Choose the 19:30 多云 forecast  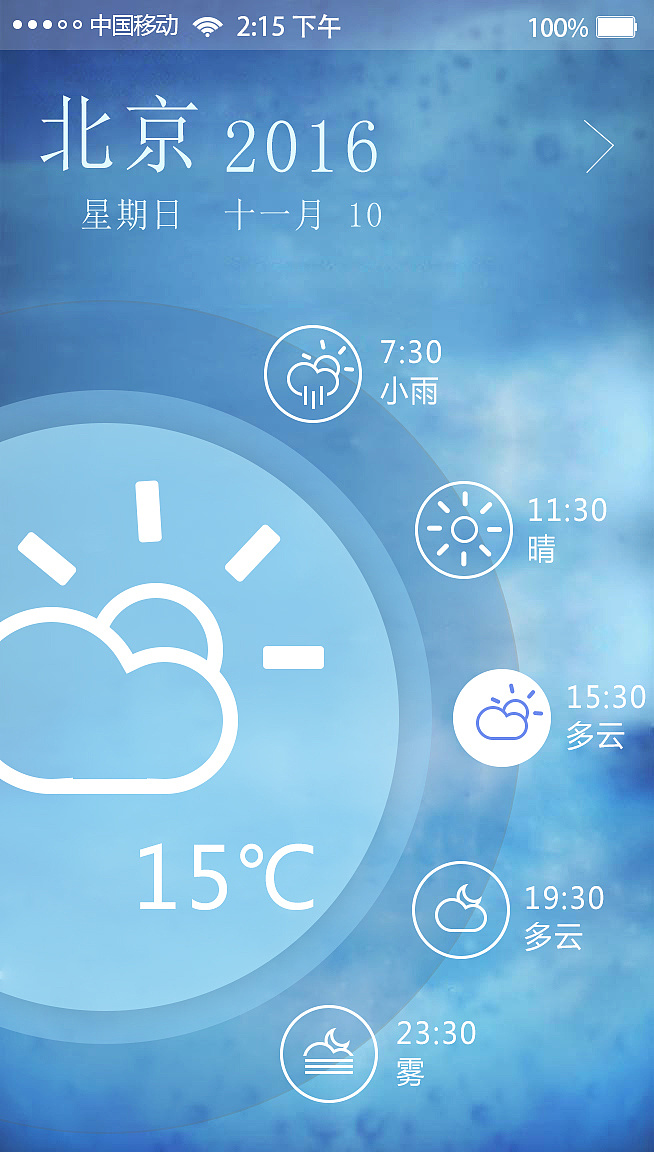coord(461,910)
